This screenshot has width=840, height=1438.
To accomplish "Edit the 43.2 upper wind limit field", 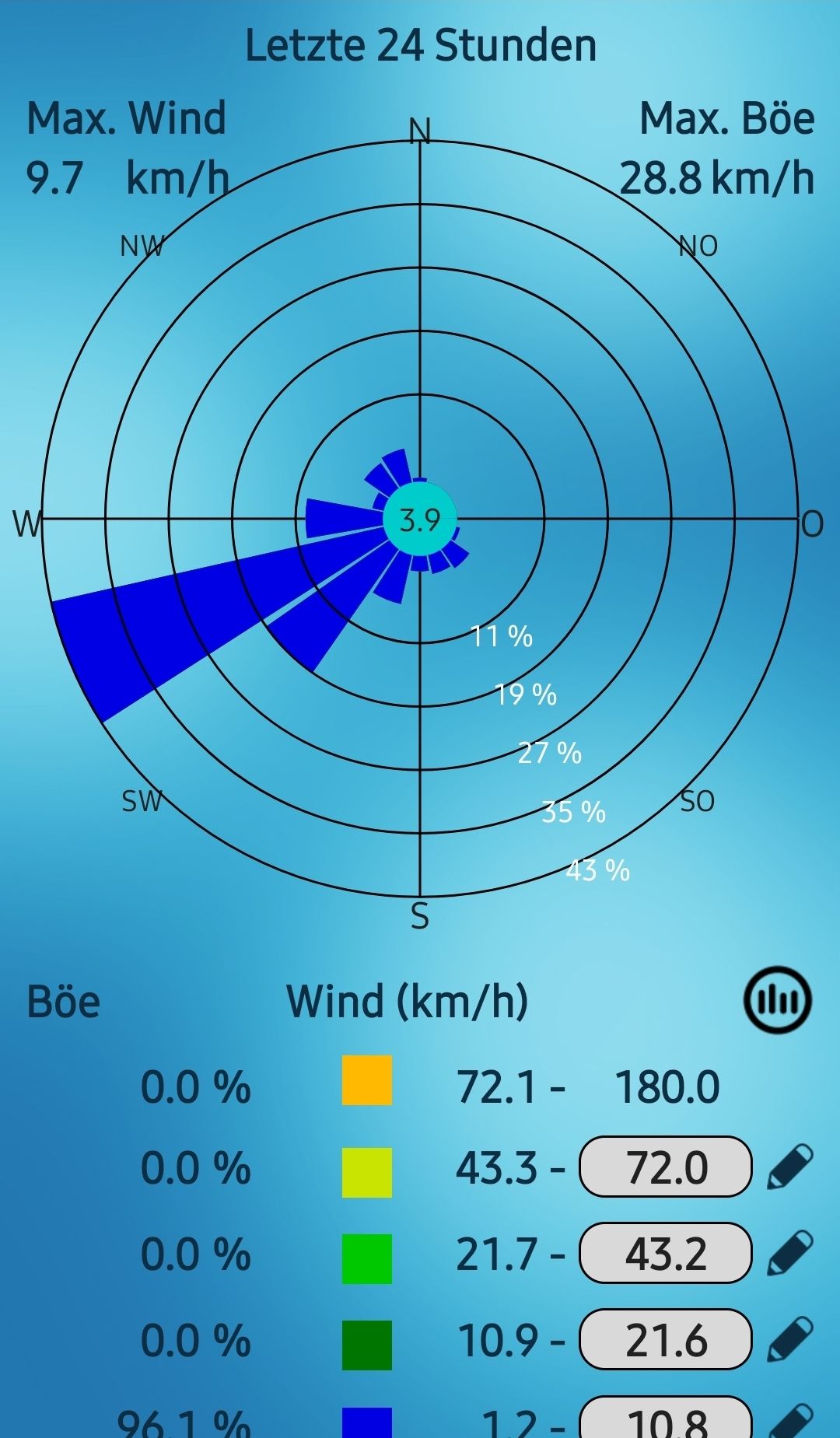I will point(666,1253).
